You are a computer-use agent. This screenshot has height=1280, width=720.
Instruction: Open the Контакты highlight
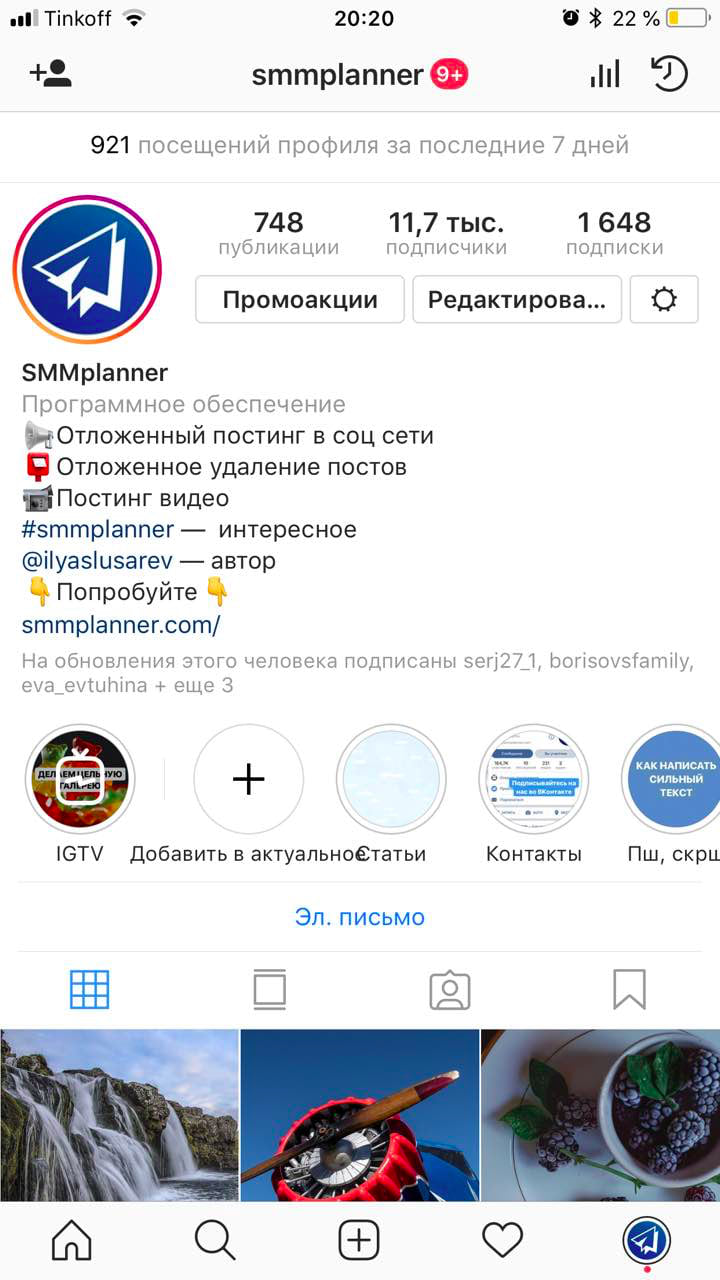click(x=533, y=779)
